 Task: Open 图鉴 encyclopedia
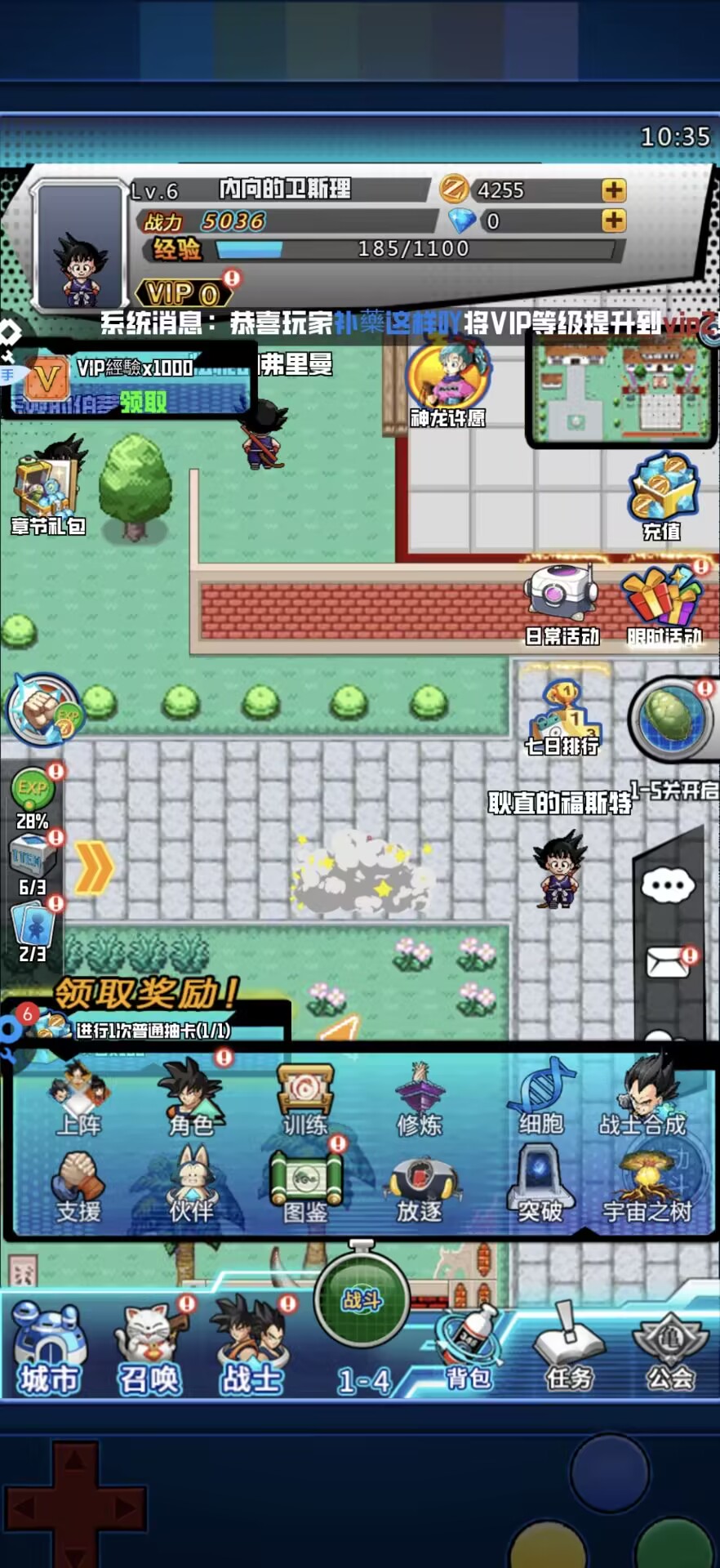[305, 1187]
